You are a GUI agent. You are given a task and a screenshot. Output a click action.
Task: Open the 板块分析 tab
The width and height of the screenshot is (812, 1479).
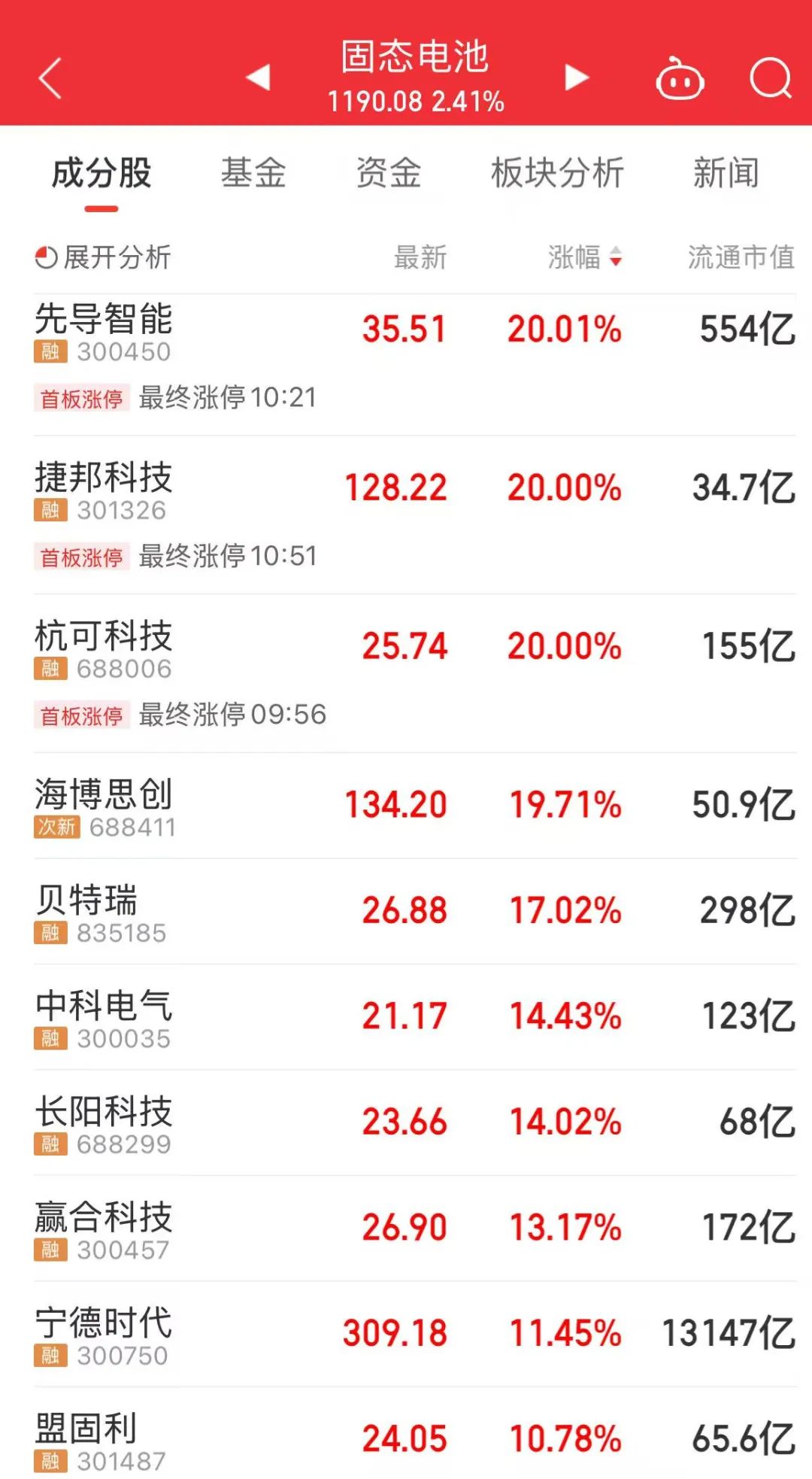[x=557, y=173]
